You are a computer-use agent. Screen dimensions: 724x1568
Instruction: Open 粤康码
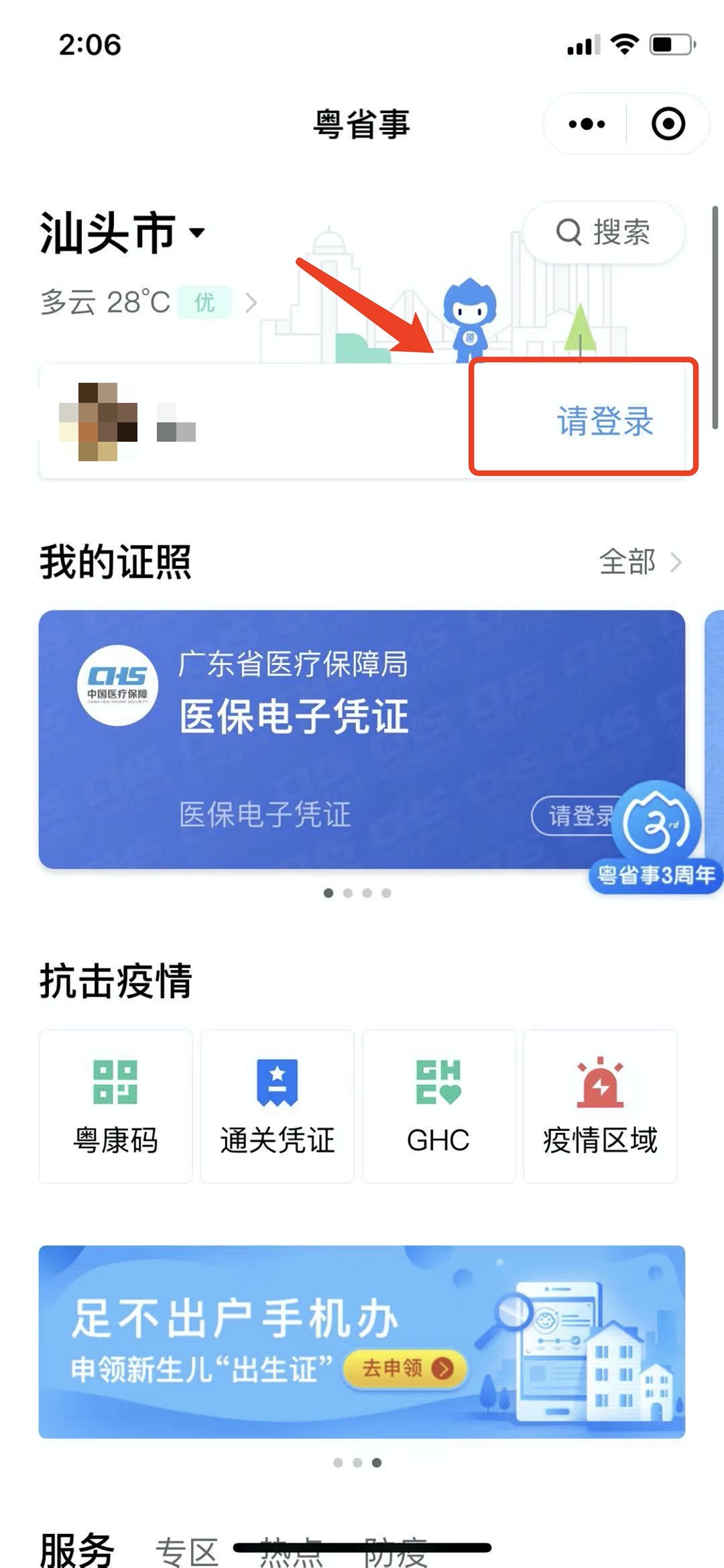click(x=115, y=1106)
